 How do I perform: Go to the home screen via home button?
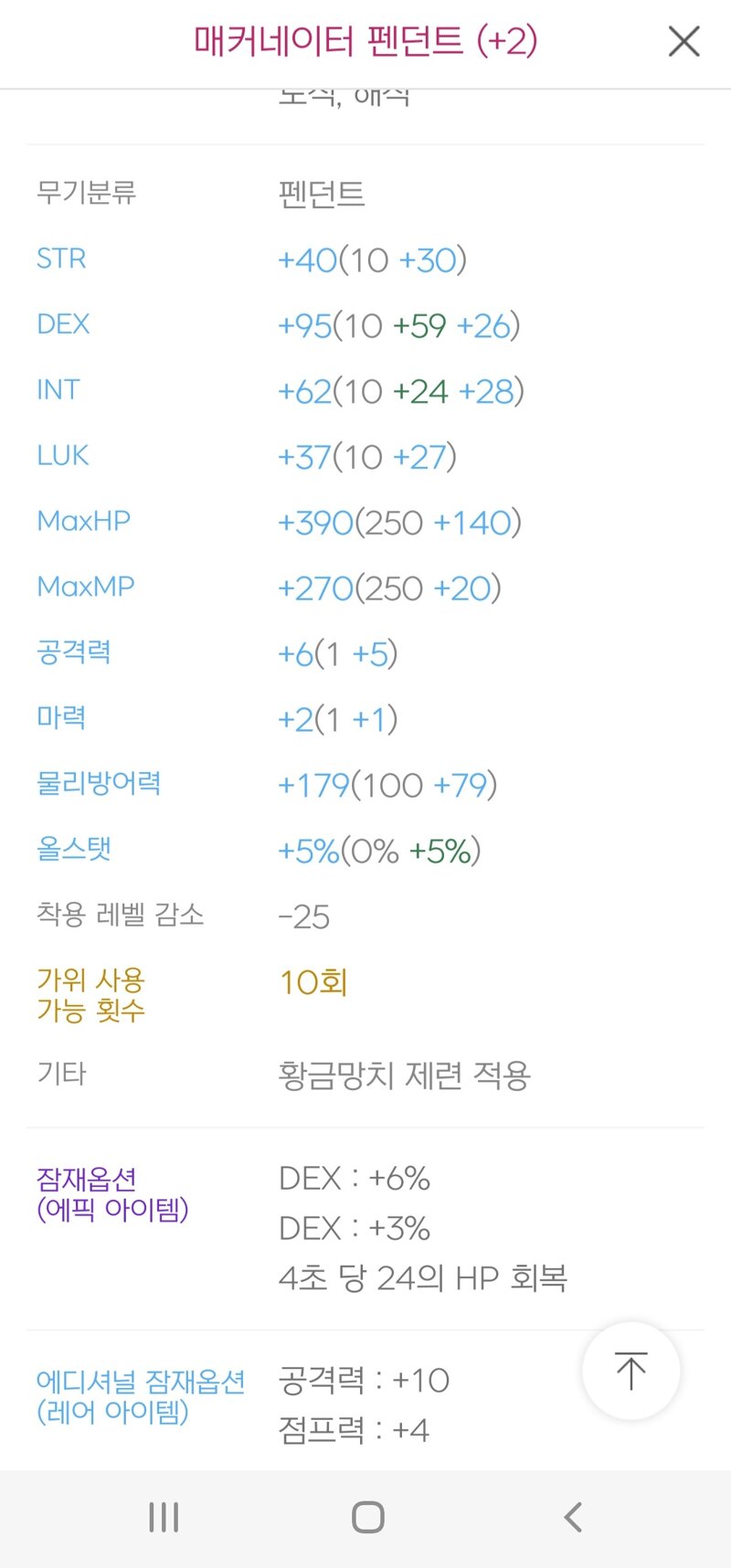click(x=367, y=1518)
